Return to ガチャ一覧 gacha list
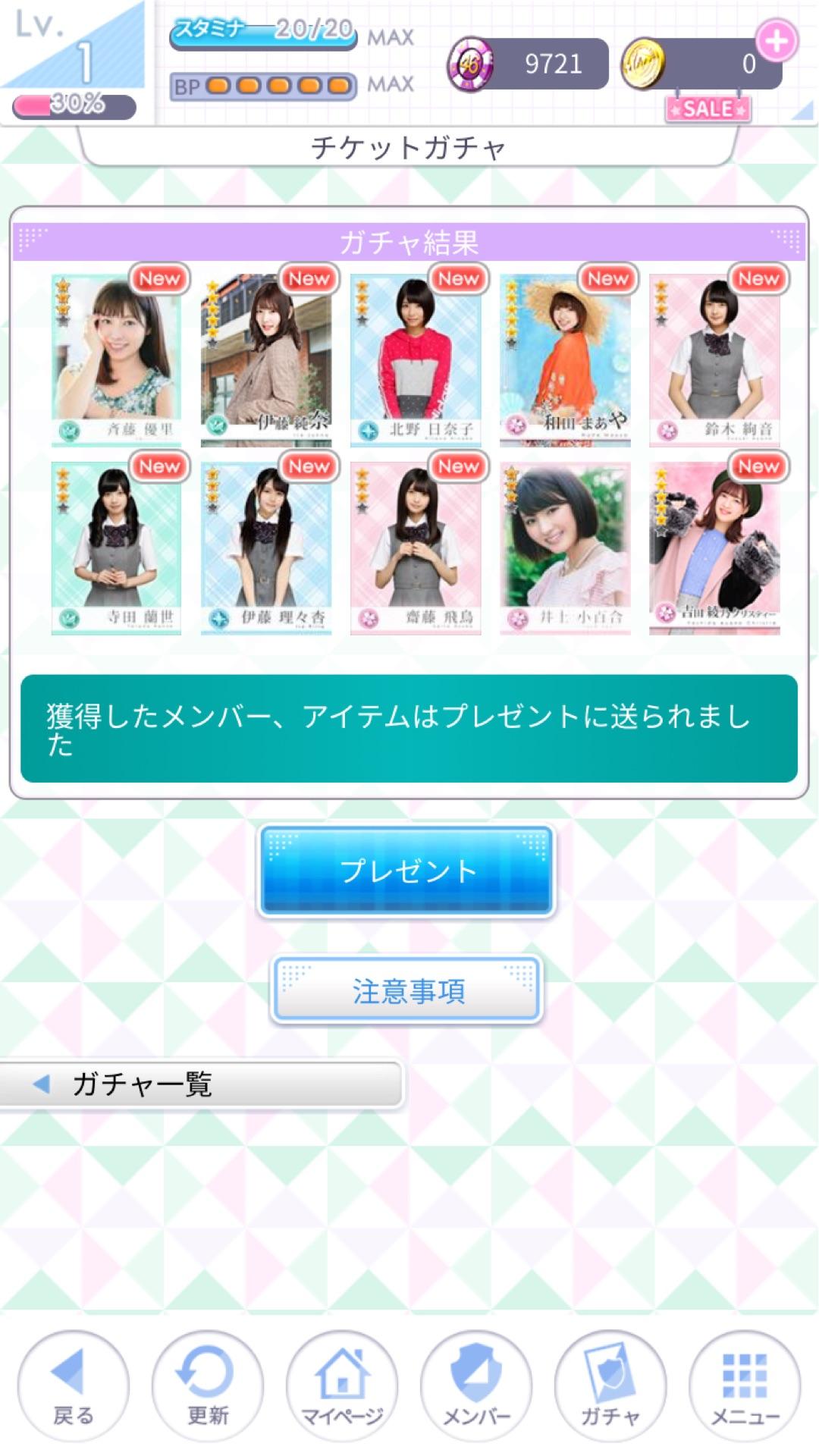819x1456 pixels. pos(201,1084)
